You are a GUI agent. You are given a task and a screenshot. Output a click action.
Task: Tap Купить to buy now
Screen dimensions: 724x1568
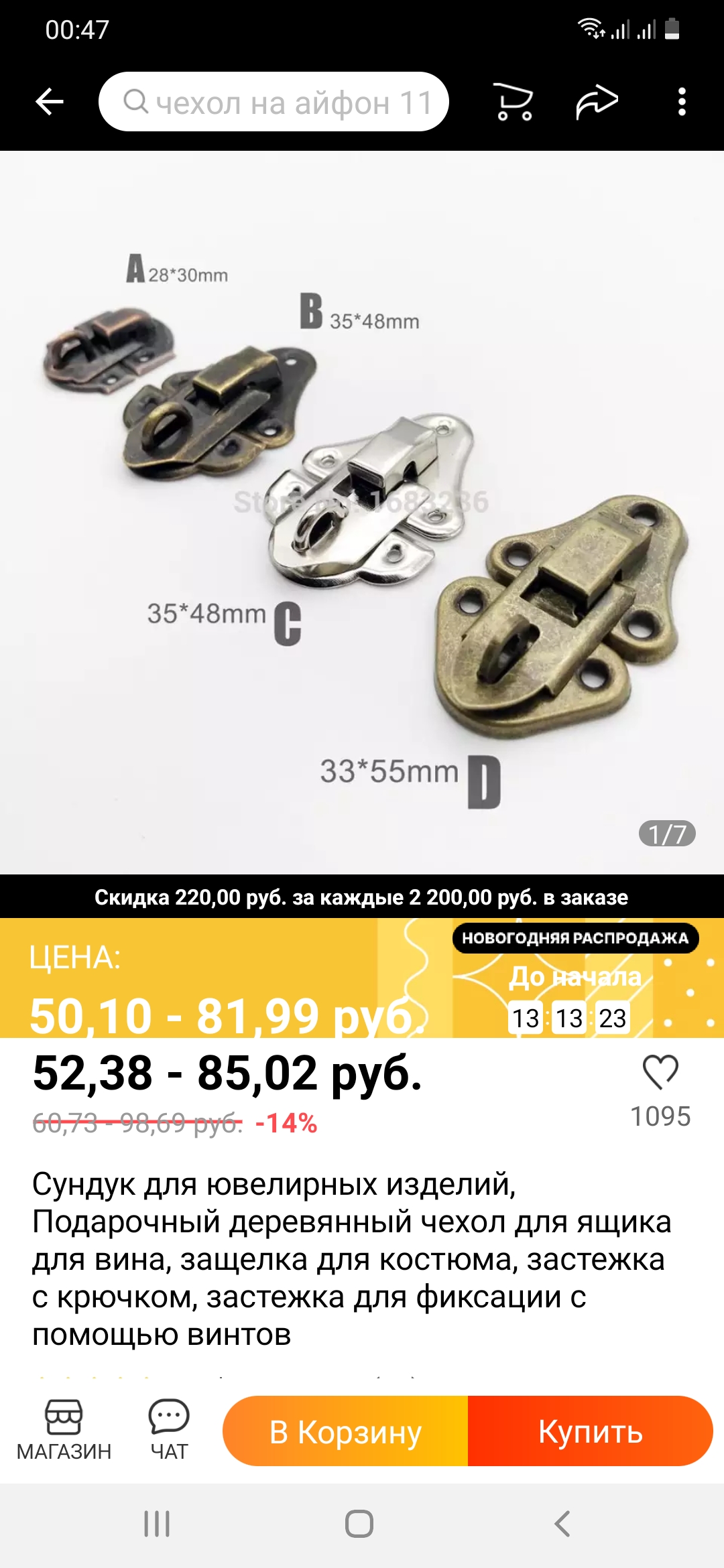[x=590, y=1431]
